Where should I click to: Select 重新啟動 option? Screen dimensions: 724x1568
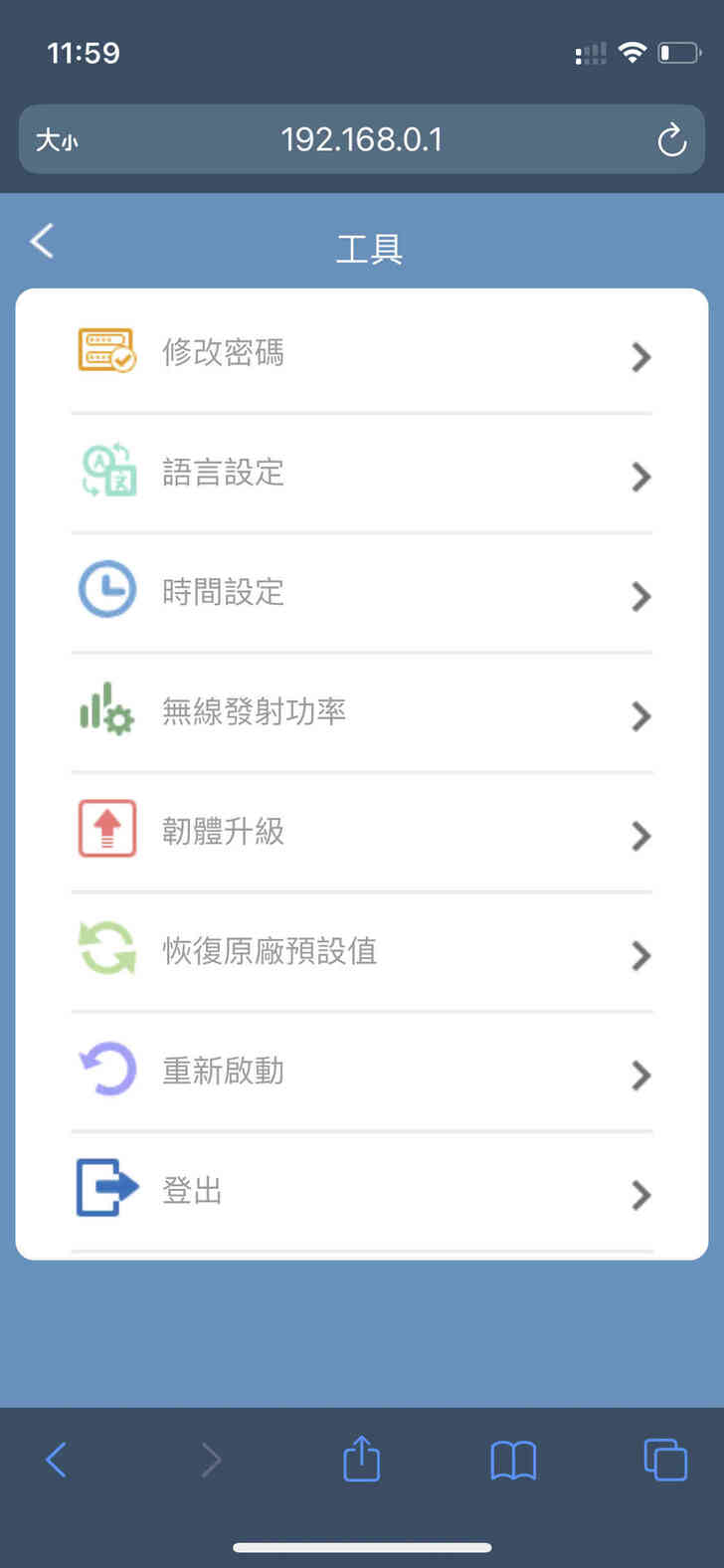361,1072
